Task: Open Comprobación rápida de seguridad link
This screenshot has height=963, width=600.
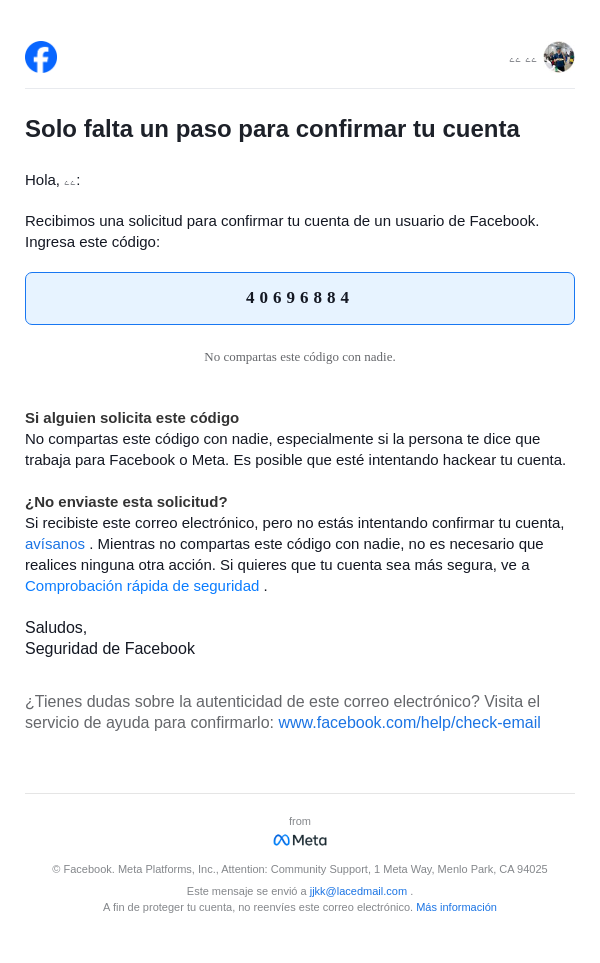Action: tap(142, 586)
